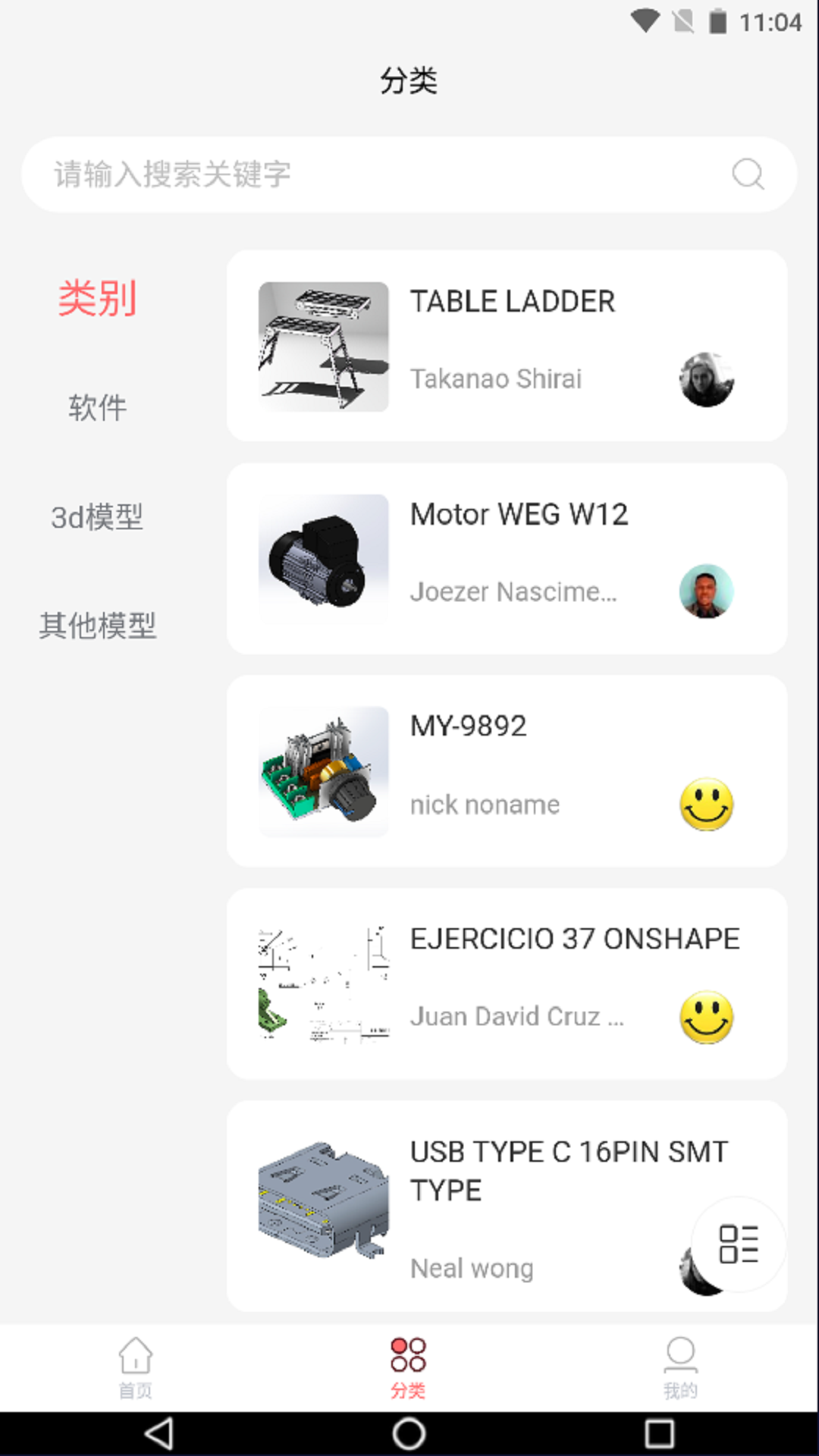Tap Juan David Cruz's smiley avatar
Viewport: 819px width, 1456px height.
706,1016
